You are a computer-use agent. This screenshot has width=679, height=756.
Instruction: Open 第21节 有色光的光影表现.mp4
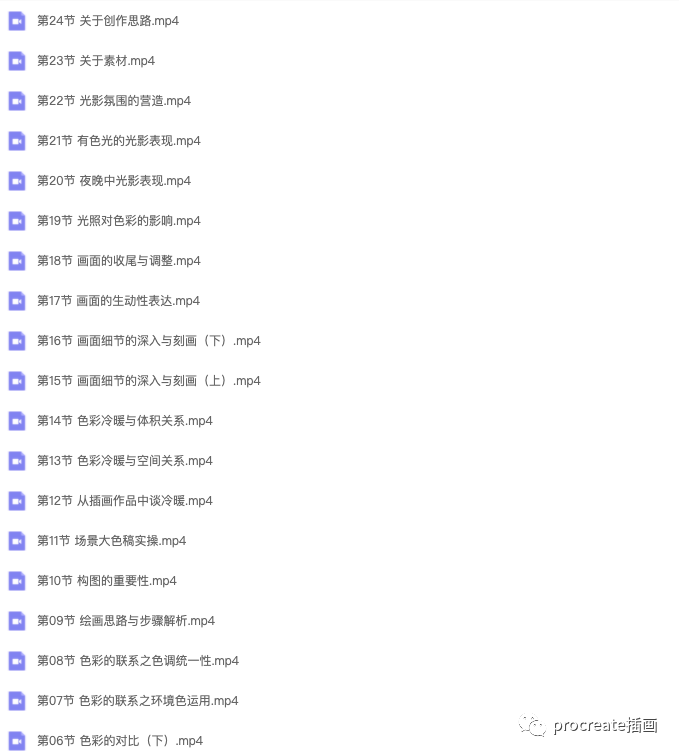pyautogui.click(x=118, y=141)
